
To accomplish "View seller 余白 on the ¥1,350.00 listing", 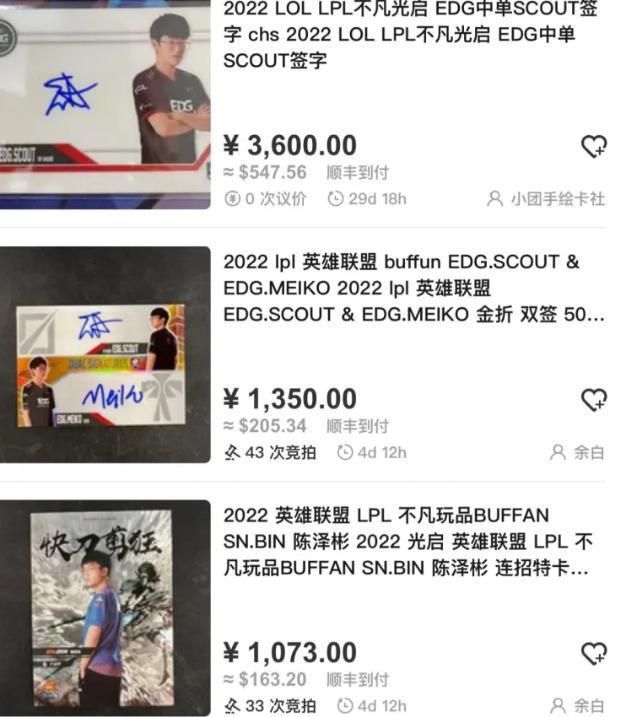I will (578, 452).
